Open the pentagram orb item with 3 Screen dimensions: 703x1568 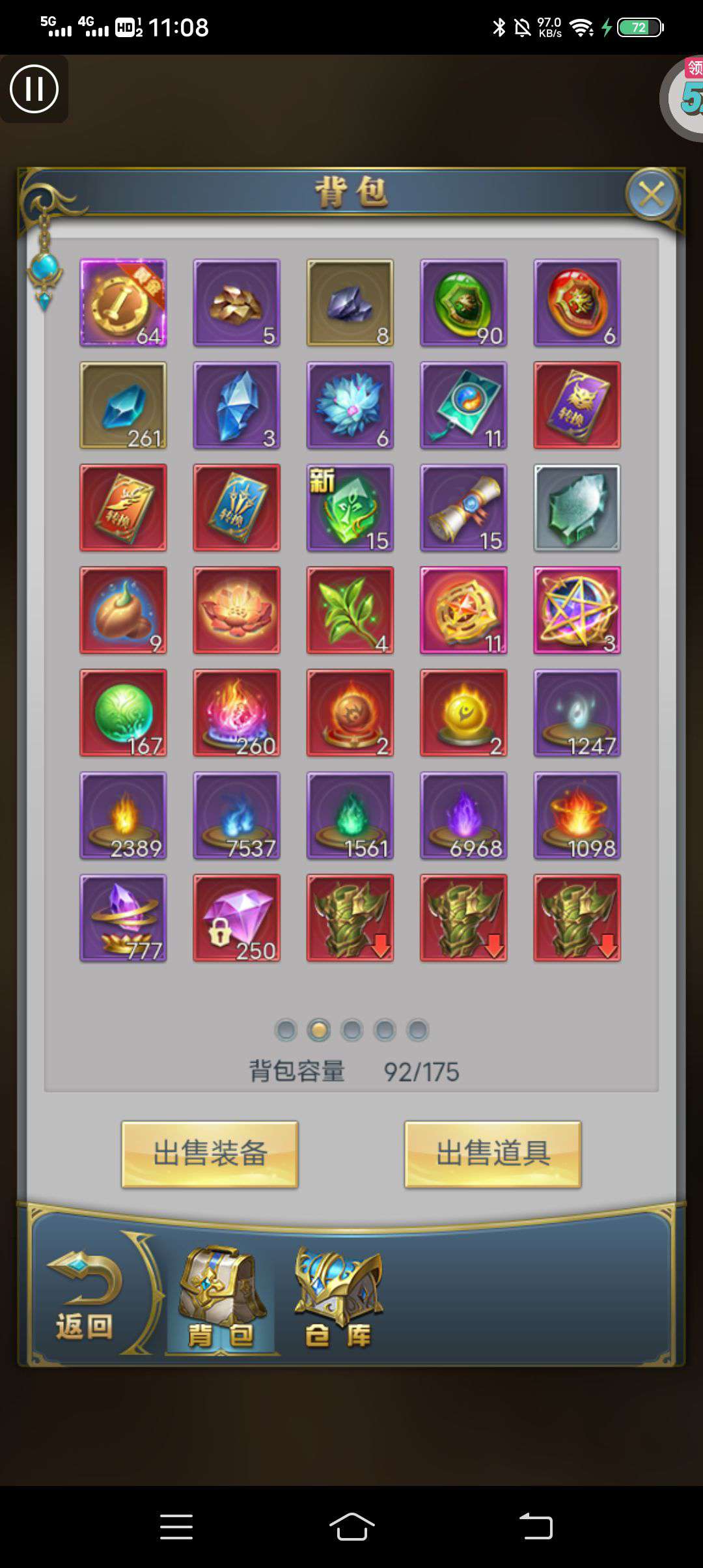point(577,610)
